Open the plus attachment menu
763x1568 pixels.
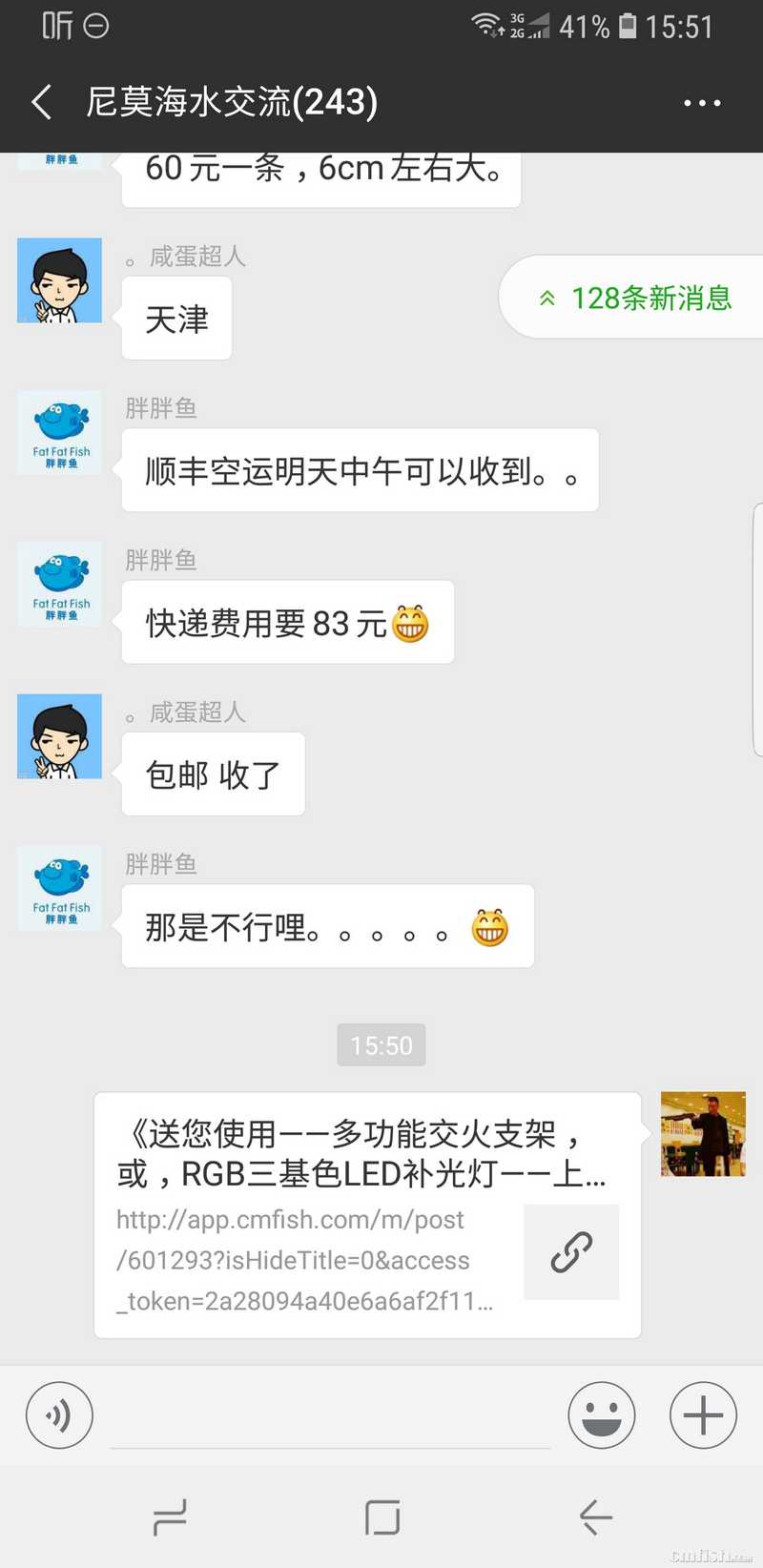click(703, 1415)
